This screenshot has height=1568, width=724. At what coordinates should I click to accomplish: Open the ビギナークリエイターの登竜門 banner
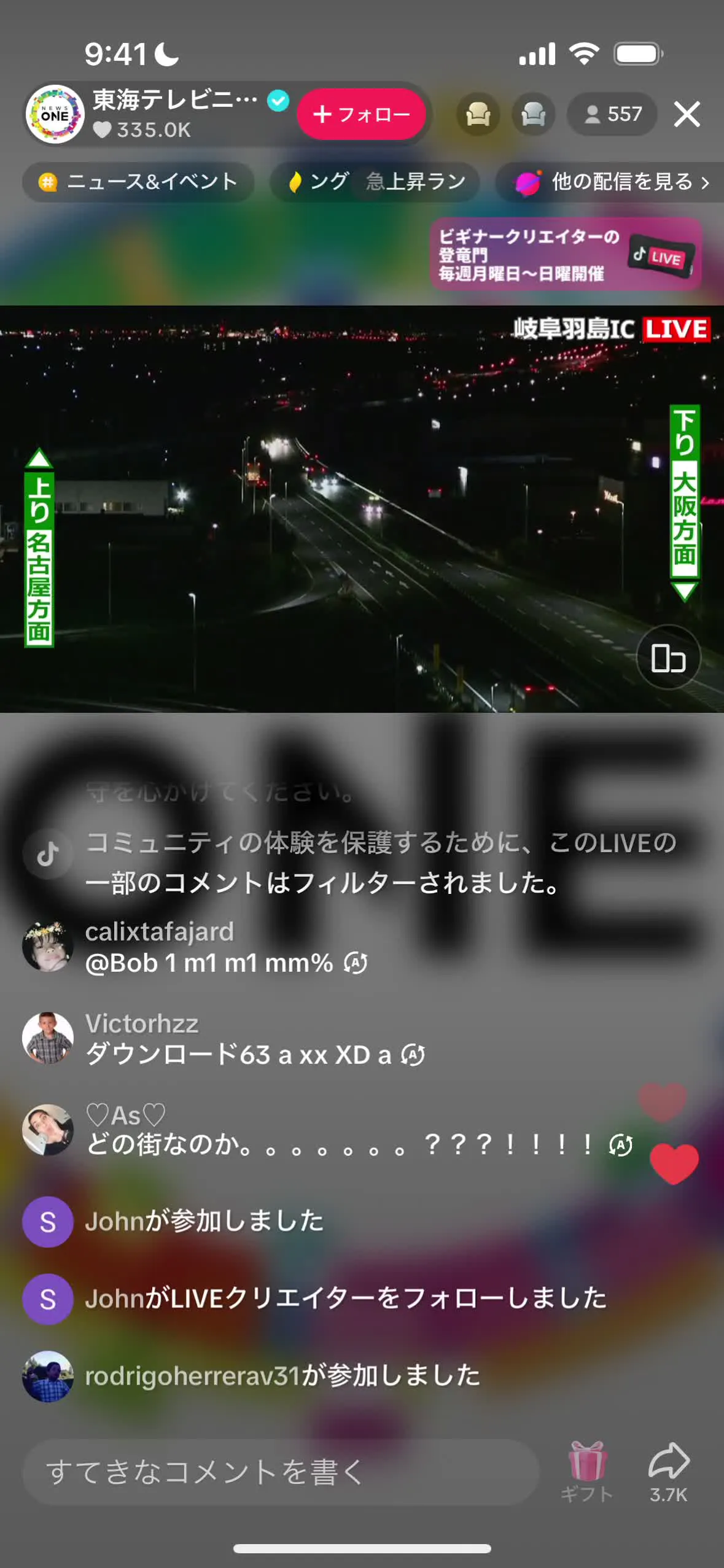(x=565, y=255)
